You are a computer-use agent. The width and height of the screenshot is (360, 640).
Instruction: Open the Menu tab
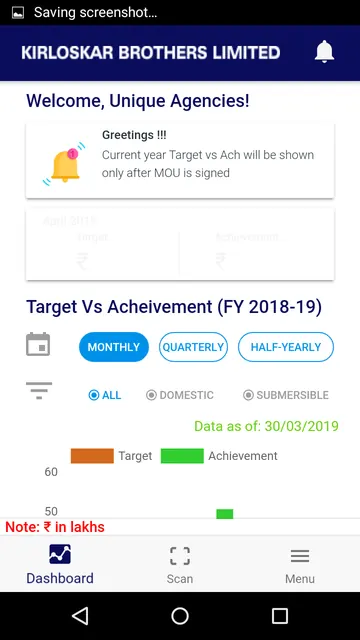pos(300,564)
